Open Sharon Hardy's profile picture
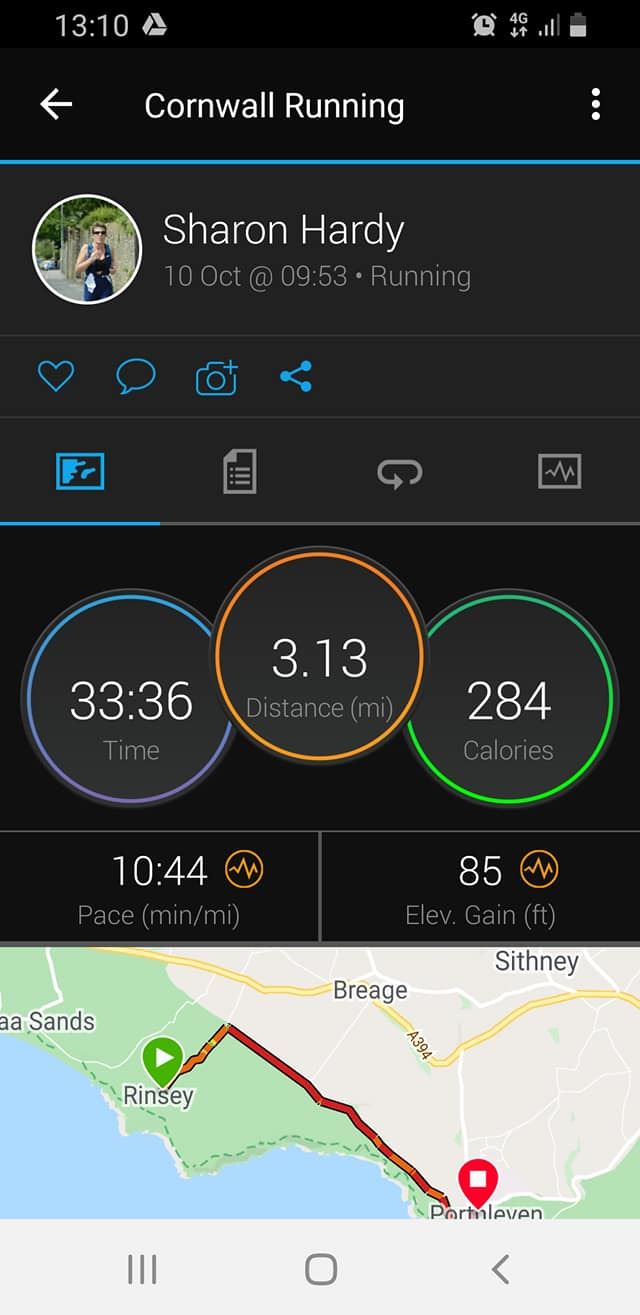Viewport: 640px width, 1315px height. 85,248
